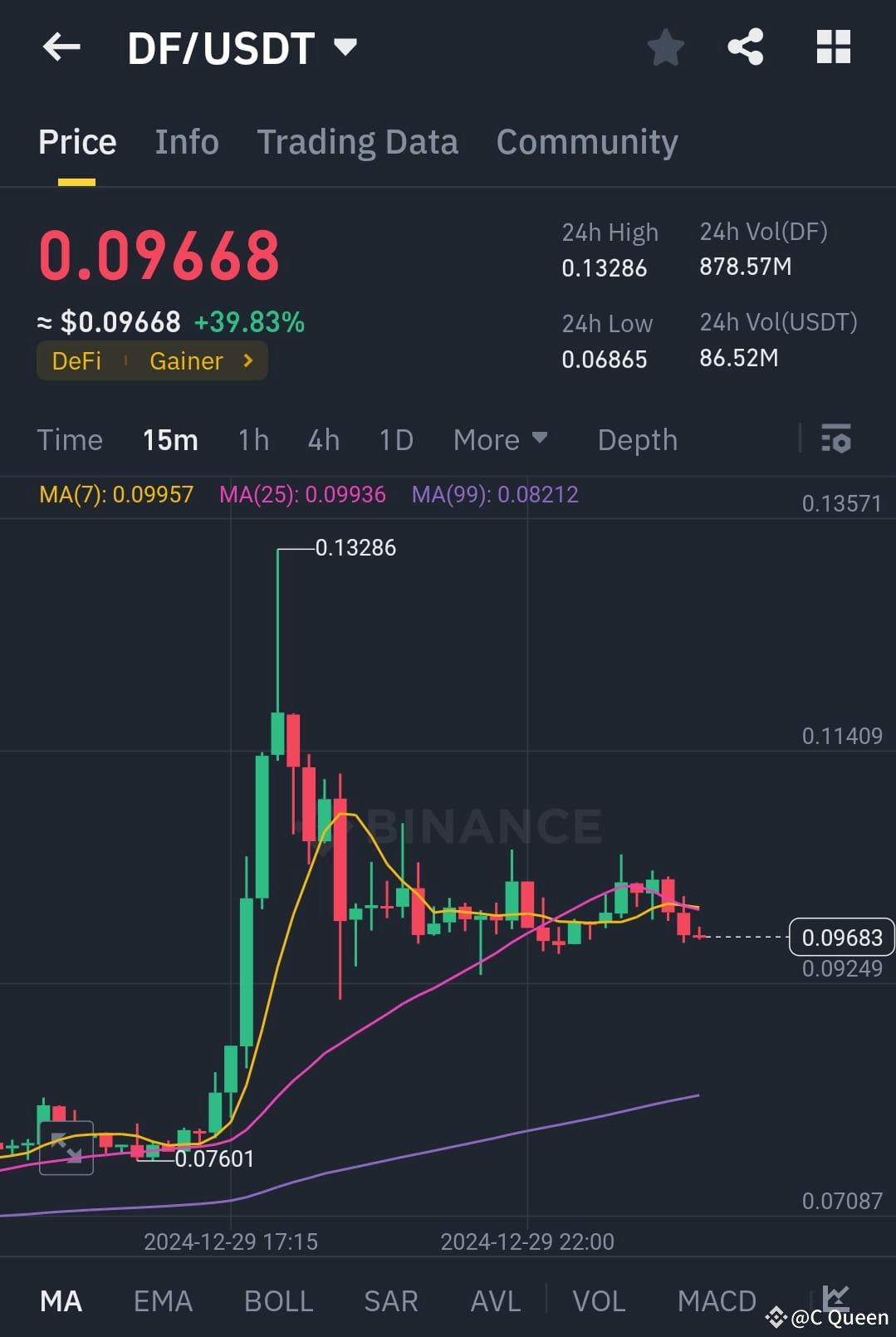Click the DeFi tag label
Viewport: 896px width, 1337px height.
[x=77, y=360]
